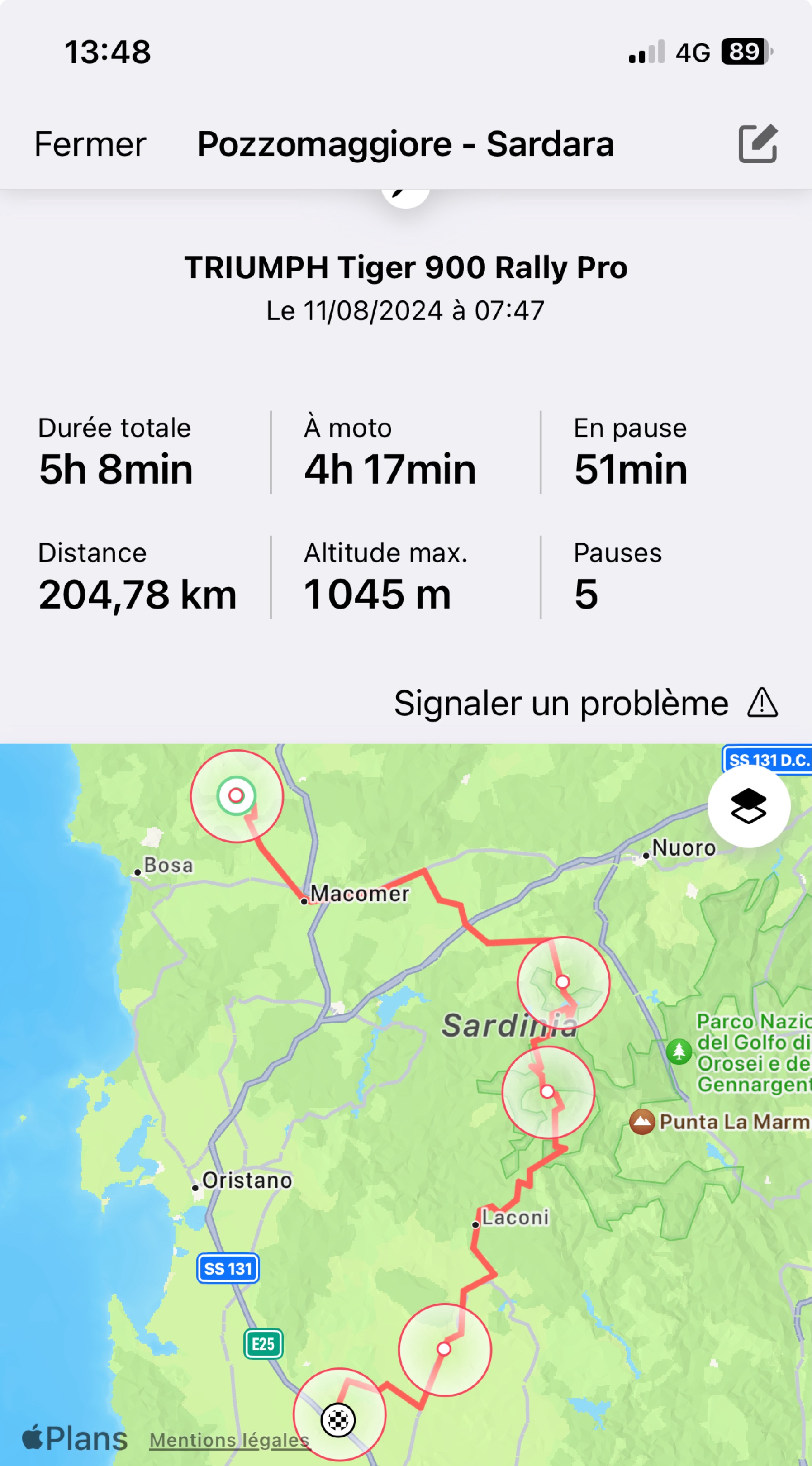Tap Signaler un problème
This screenshot has width=812, height=1466.
tap(585, 704)
